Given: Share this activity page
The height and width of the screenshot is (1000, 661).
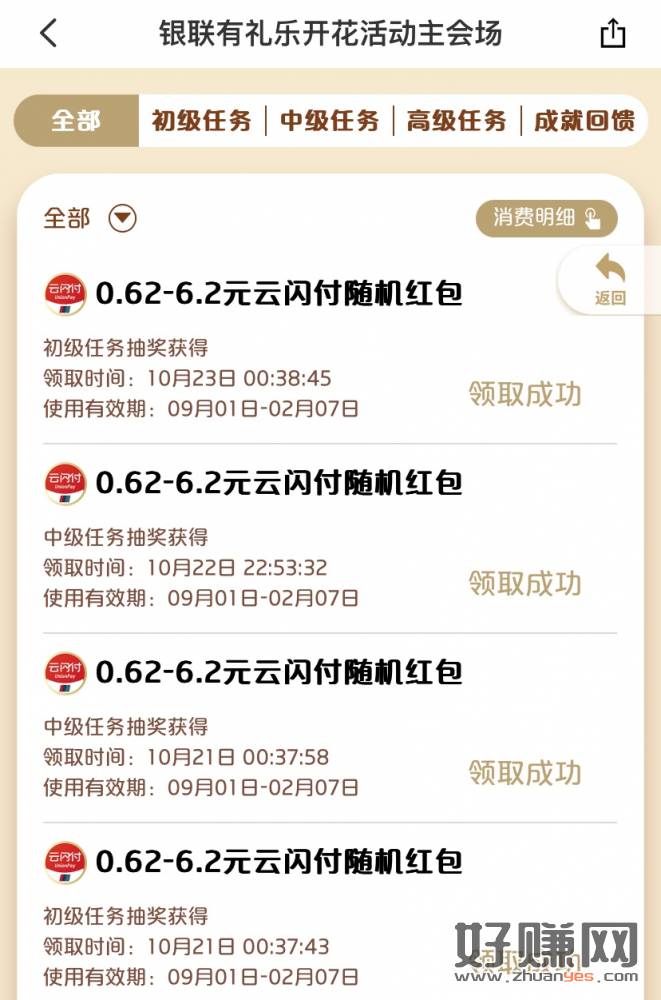Looking at the screenshot, I should [612, 34].
